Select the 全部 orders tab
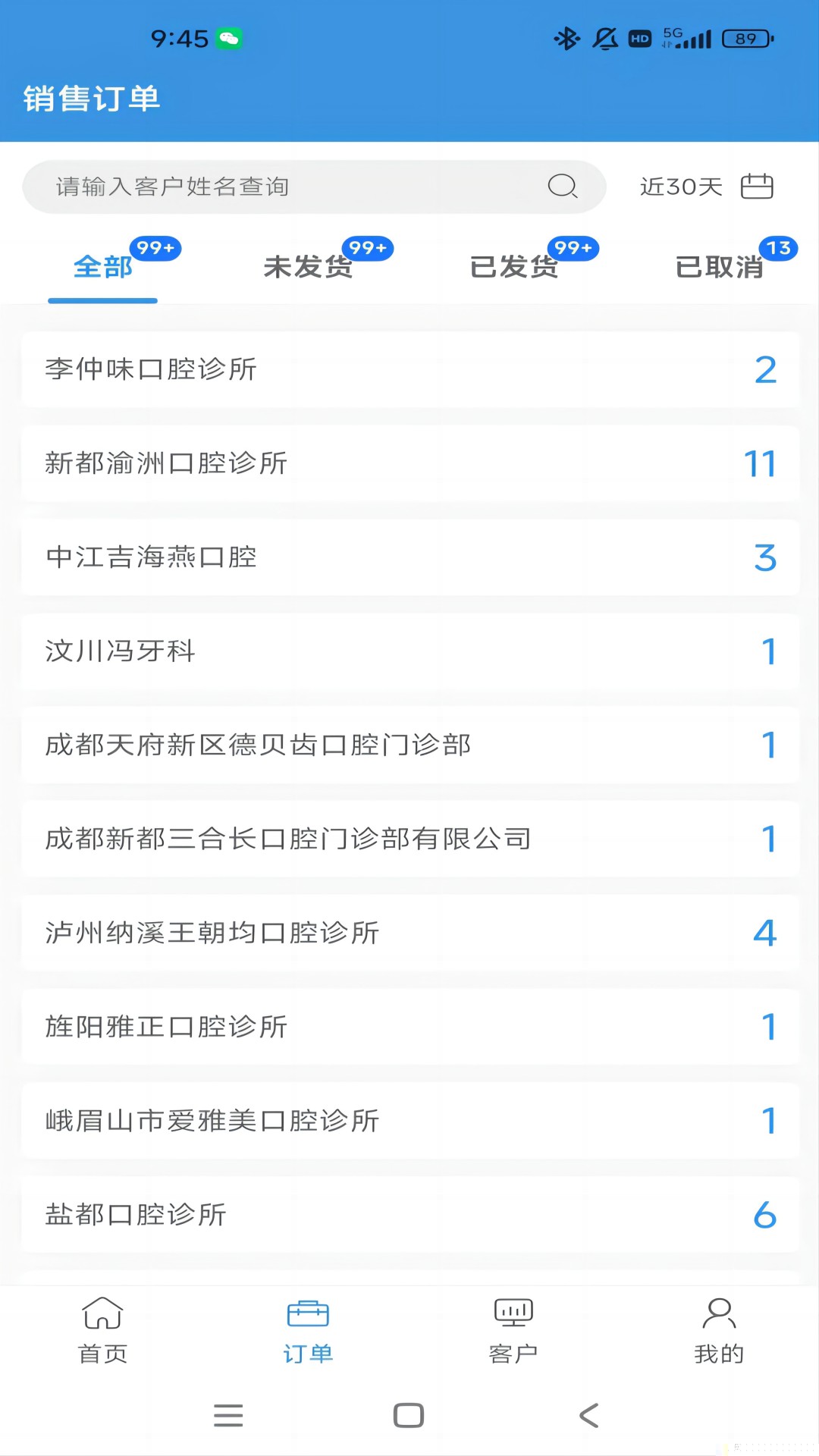819x1456 pixels. [x=103, y=267]
